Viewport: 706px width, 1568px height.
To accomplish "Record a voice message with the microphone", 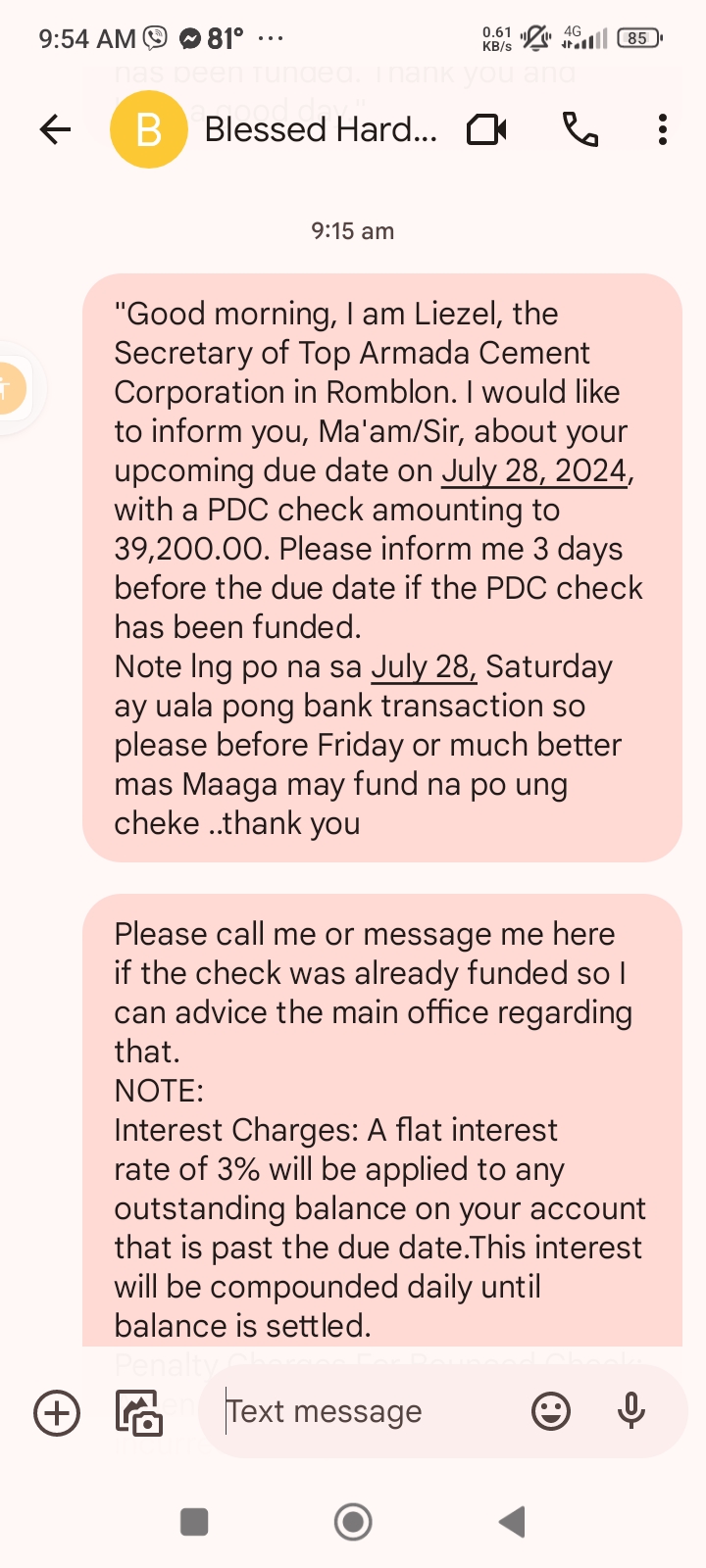I will tap(631, 1411).
